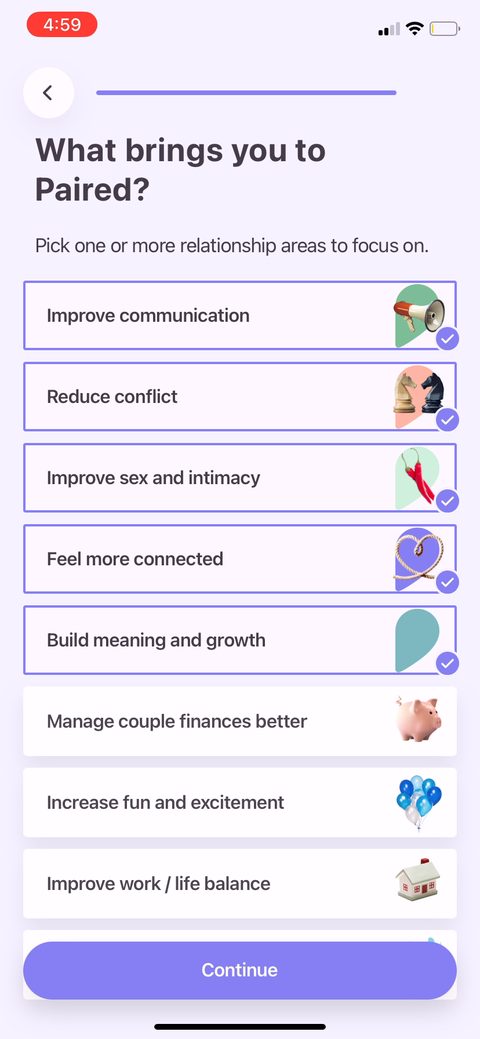Uncheck the Reduce conflict option
480x1039 pixels.
click(240, 396)
